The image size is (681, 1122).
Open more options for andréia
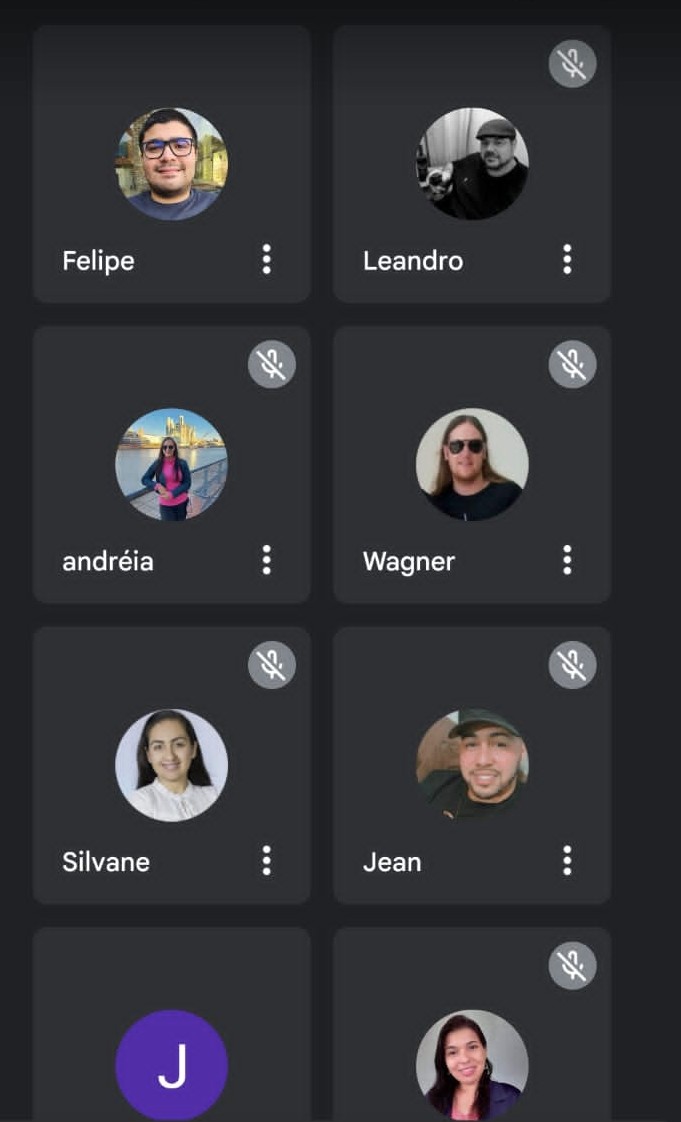pos(266,560)
